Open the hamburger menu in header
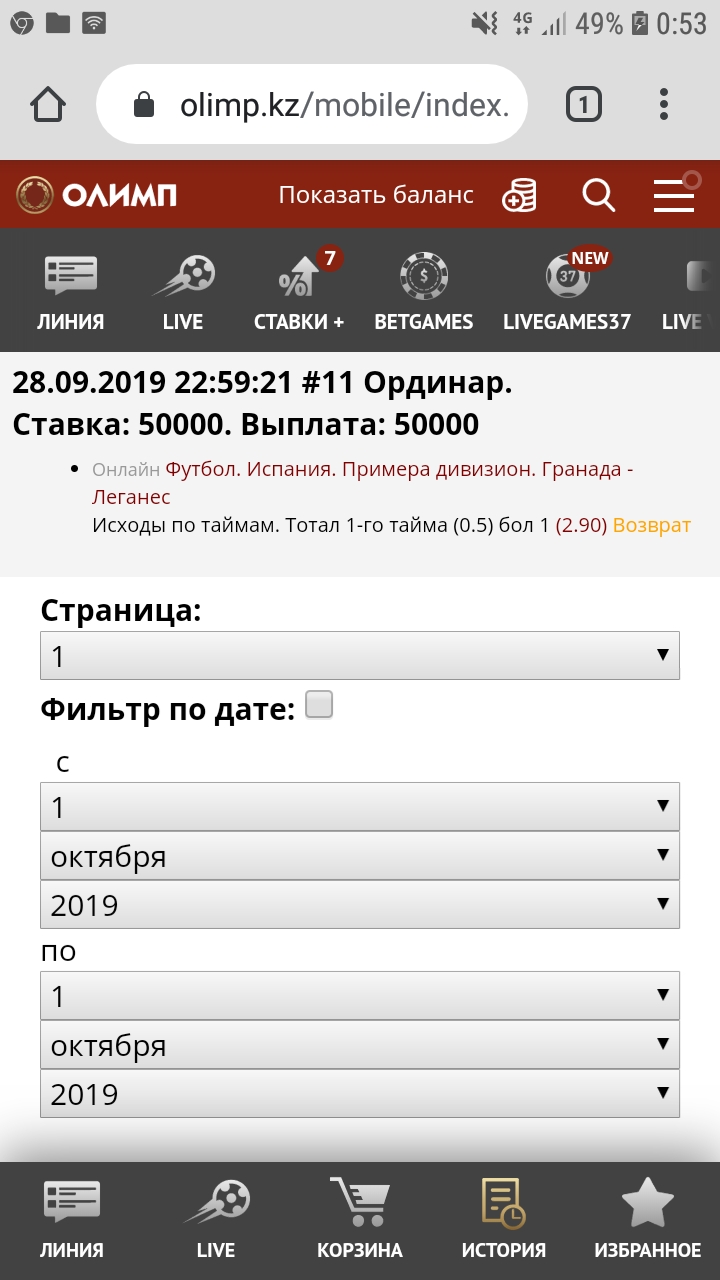The image size is (720, 1280). [676, 194]
